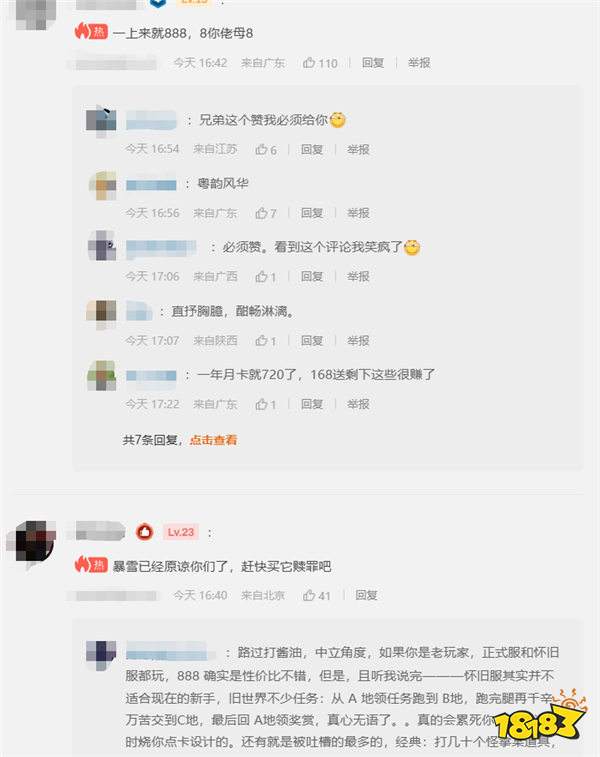The height and width of the screenshot is (757, 600).
Task: Like the reply '必须赞。看到这个评论我笑疯了'
Action: tap(266, 277)
